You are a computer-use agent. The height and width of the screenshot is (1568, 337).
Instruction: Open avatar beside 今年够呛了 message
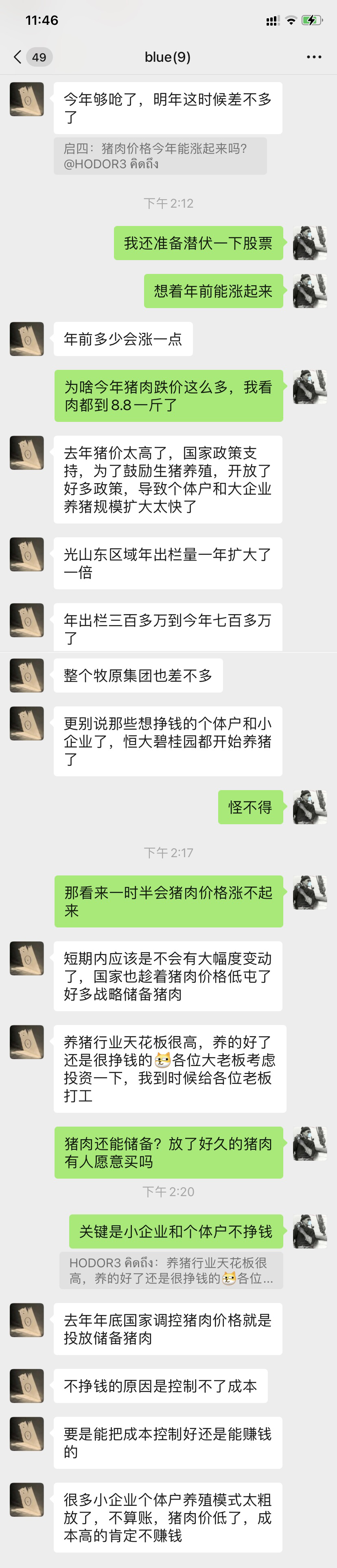27,99
